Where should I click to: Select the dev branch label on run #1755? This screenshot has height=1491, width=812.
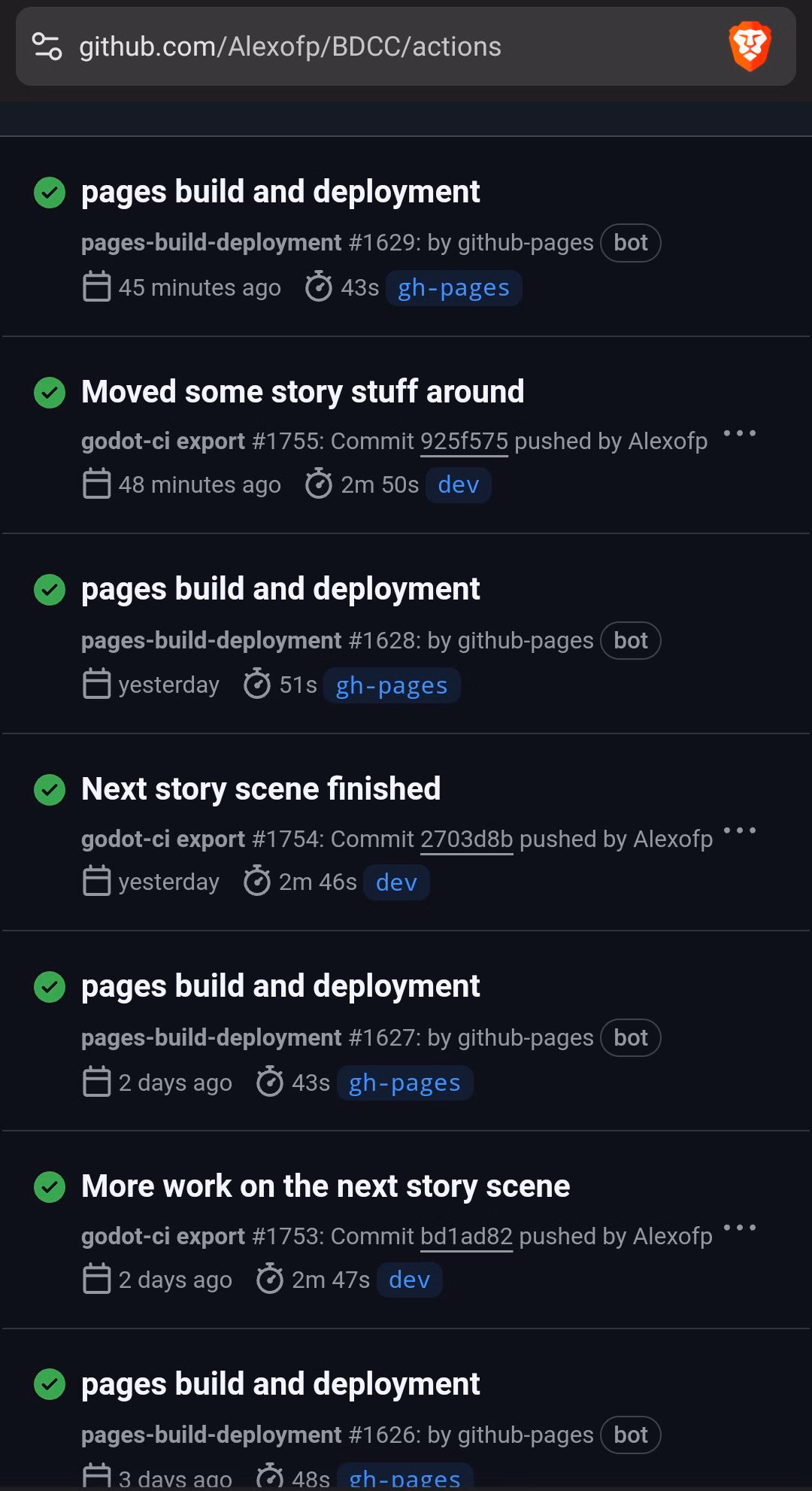click(459, 485)
